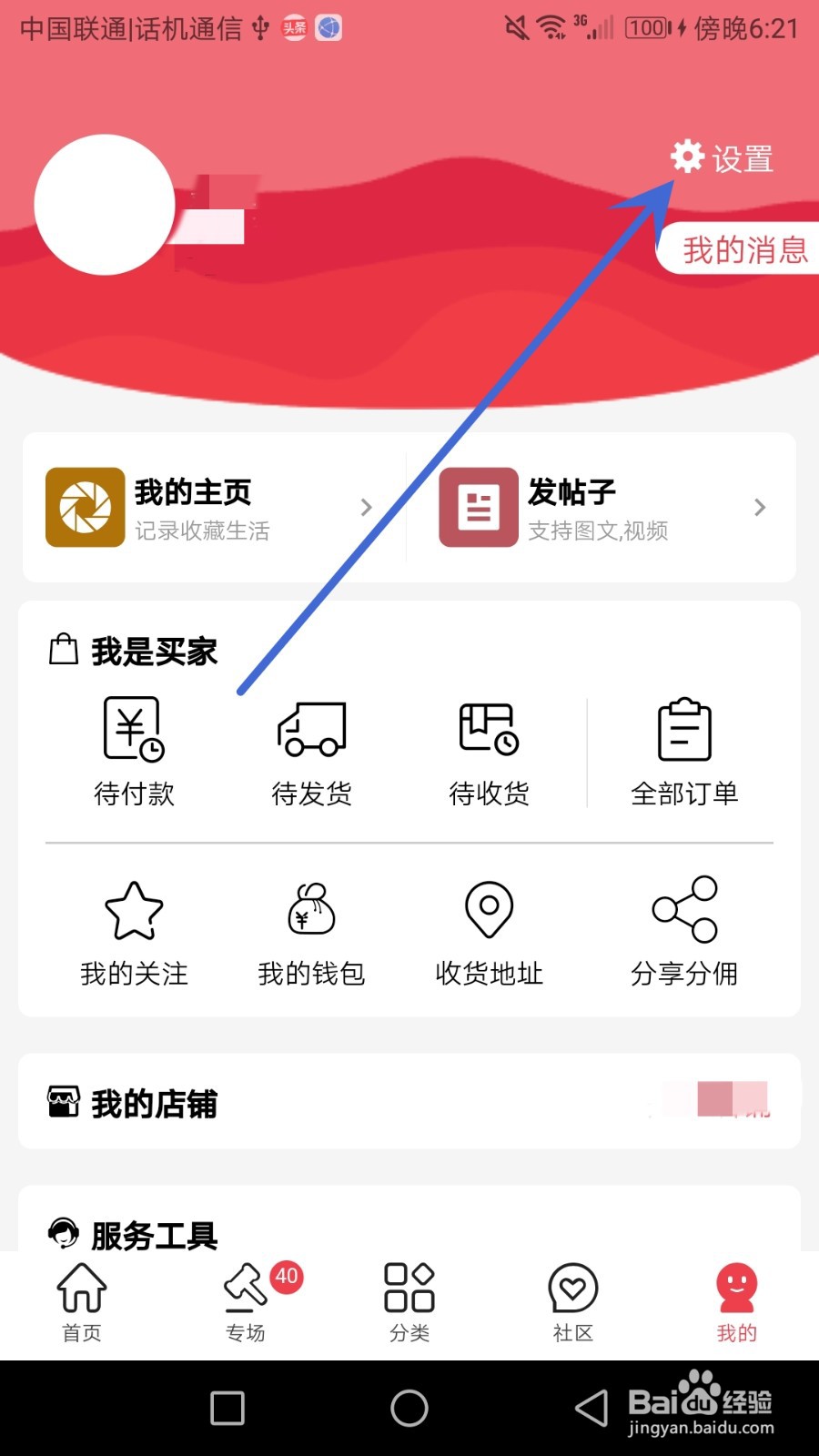
Task: Open the 我的店铺 shop entry
Action: [x=155, y=1103]
